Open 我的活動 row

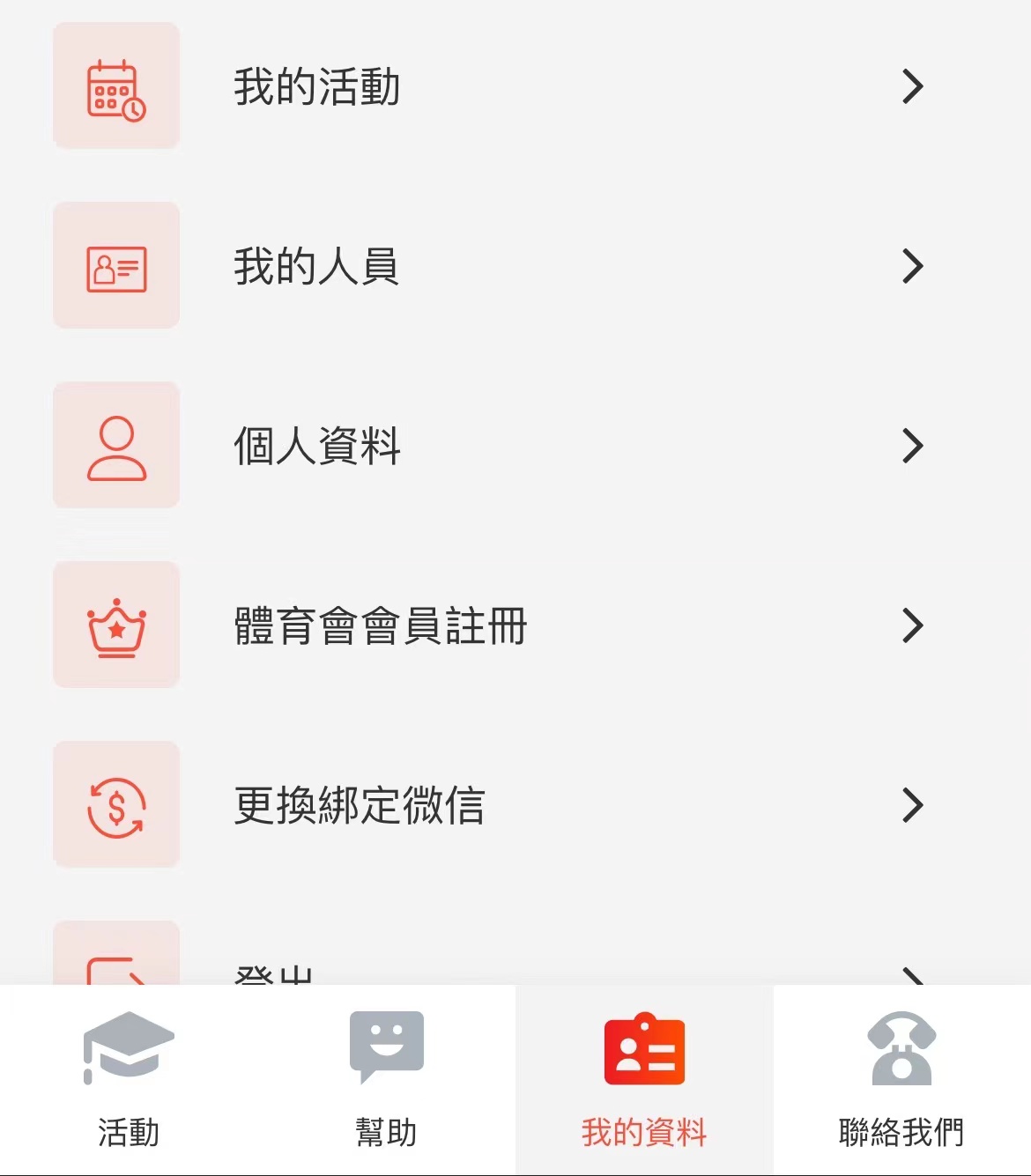point(317,86)
